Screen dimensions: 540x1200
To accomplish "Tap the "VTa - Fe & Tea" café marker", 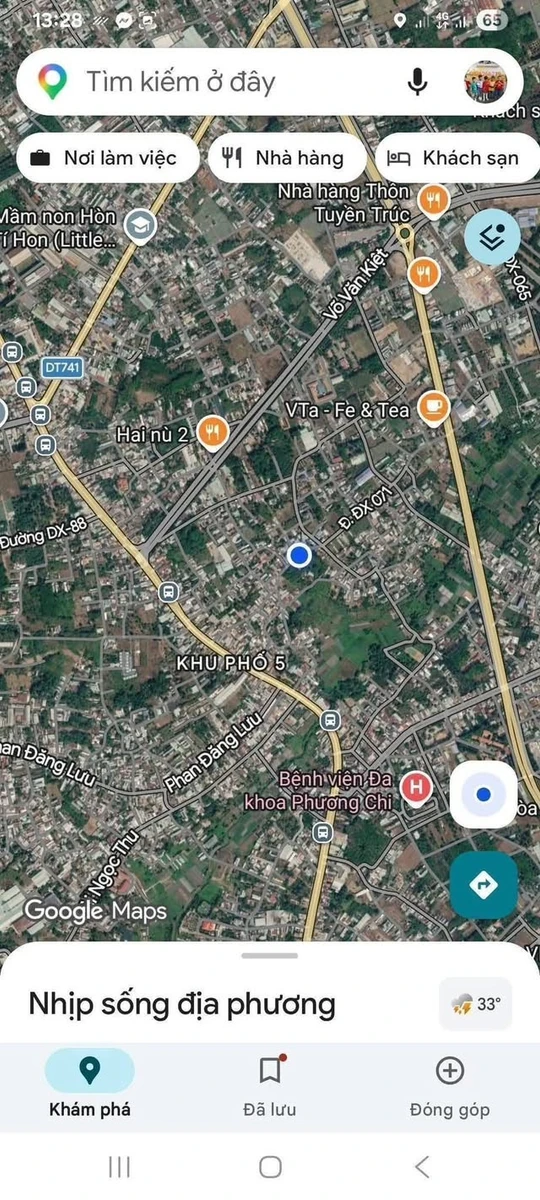I will [x=433, y=408].
